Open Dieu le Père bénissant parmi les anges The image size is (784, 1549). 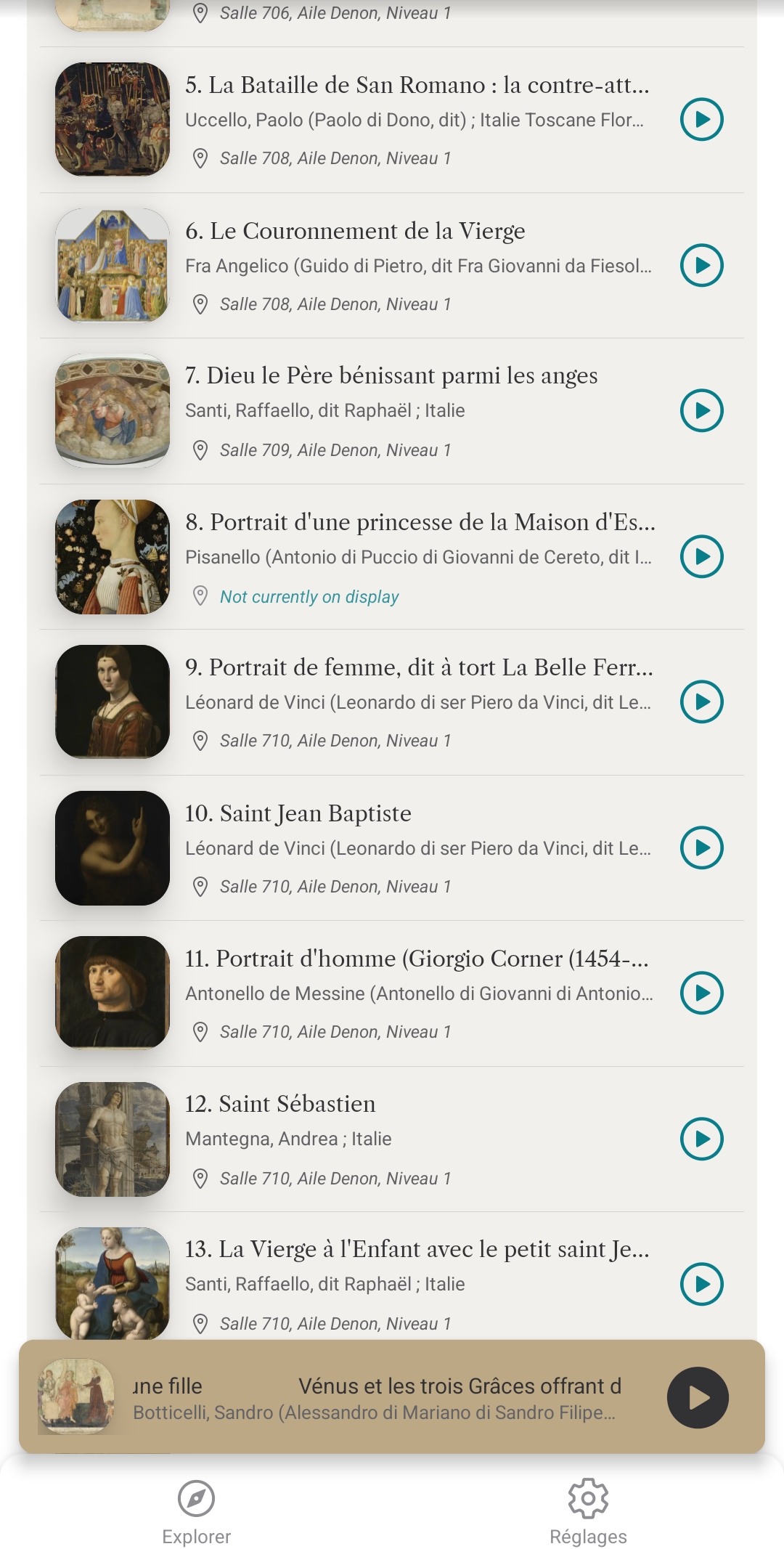[391, 375]
